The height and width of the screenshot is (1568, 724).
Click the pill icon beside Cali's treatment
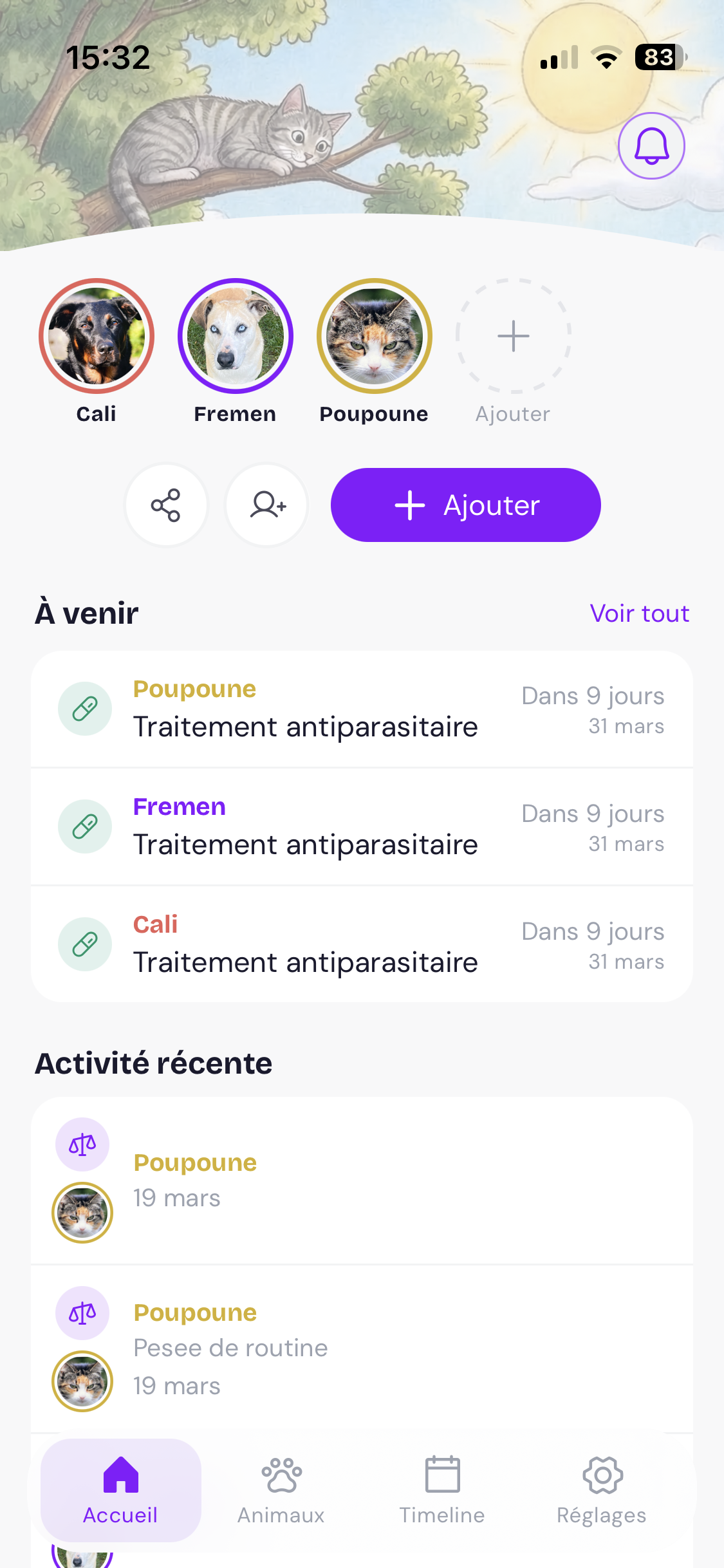pos(84,944)
